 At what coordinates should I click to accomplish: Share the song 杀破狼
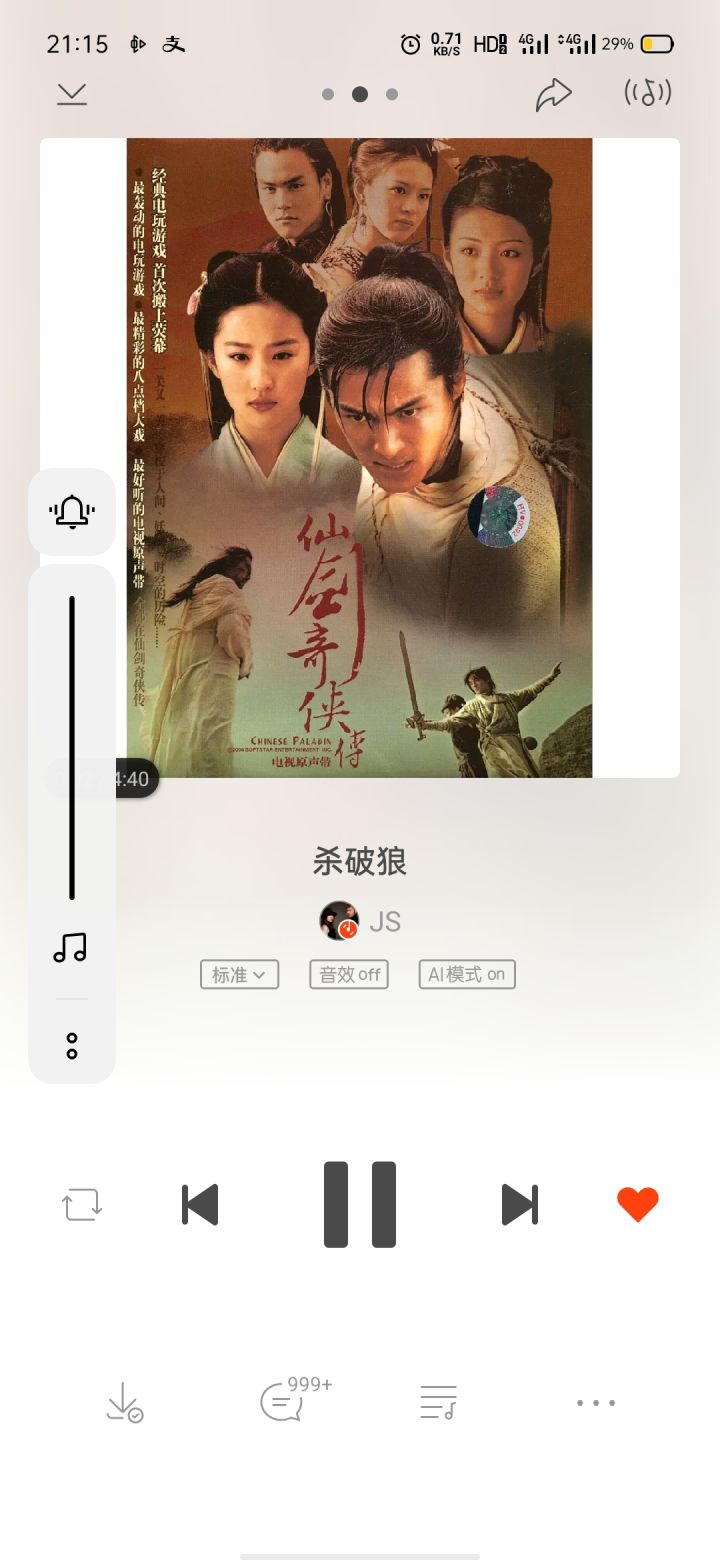(553, 95)
